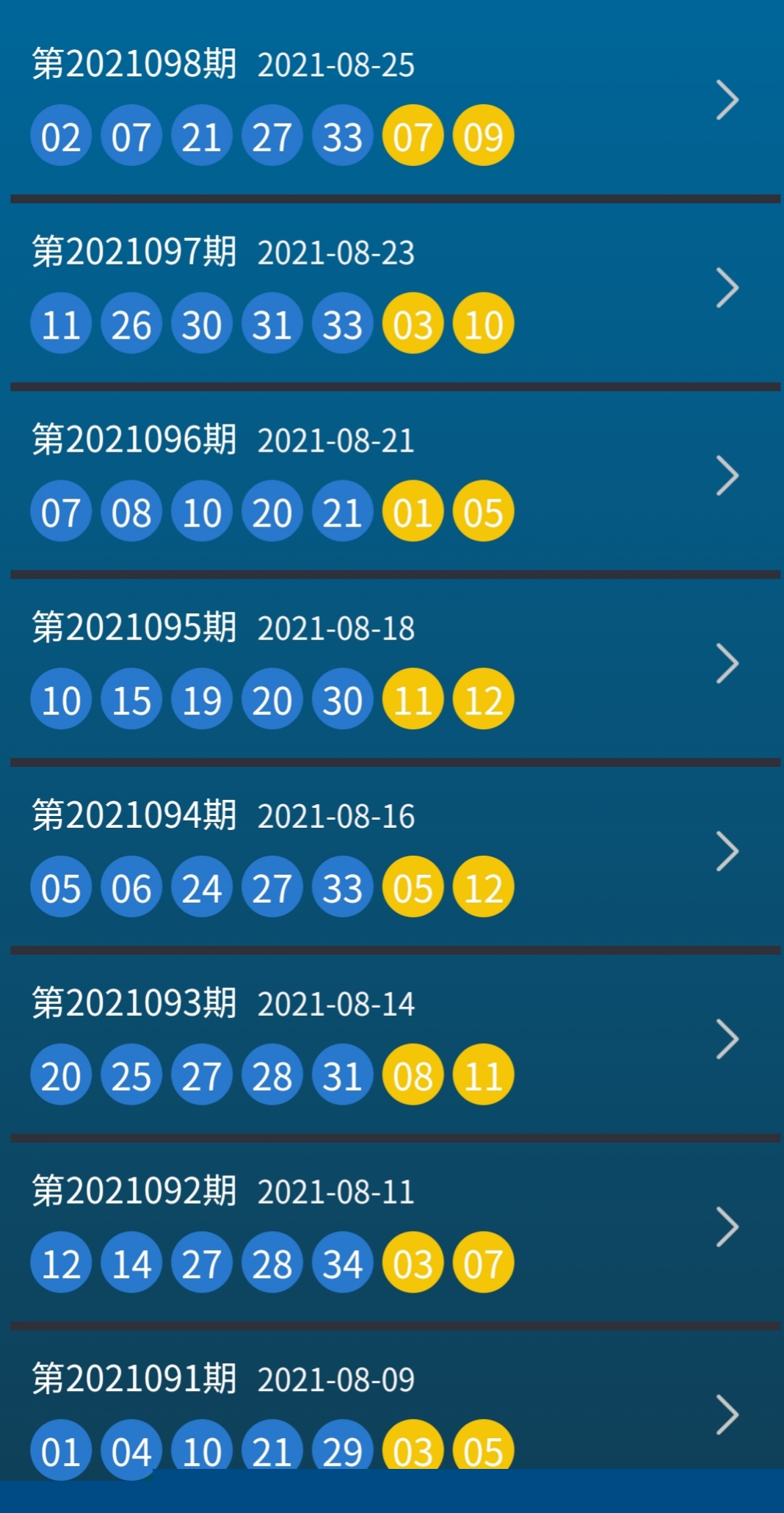Select the 第2021092期 lottery entry
The image size is (784, 1513).
(395, 1232)
